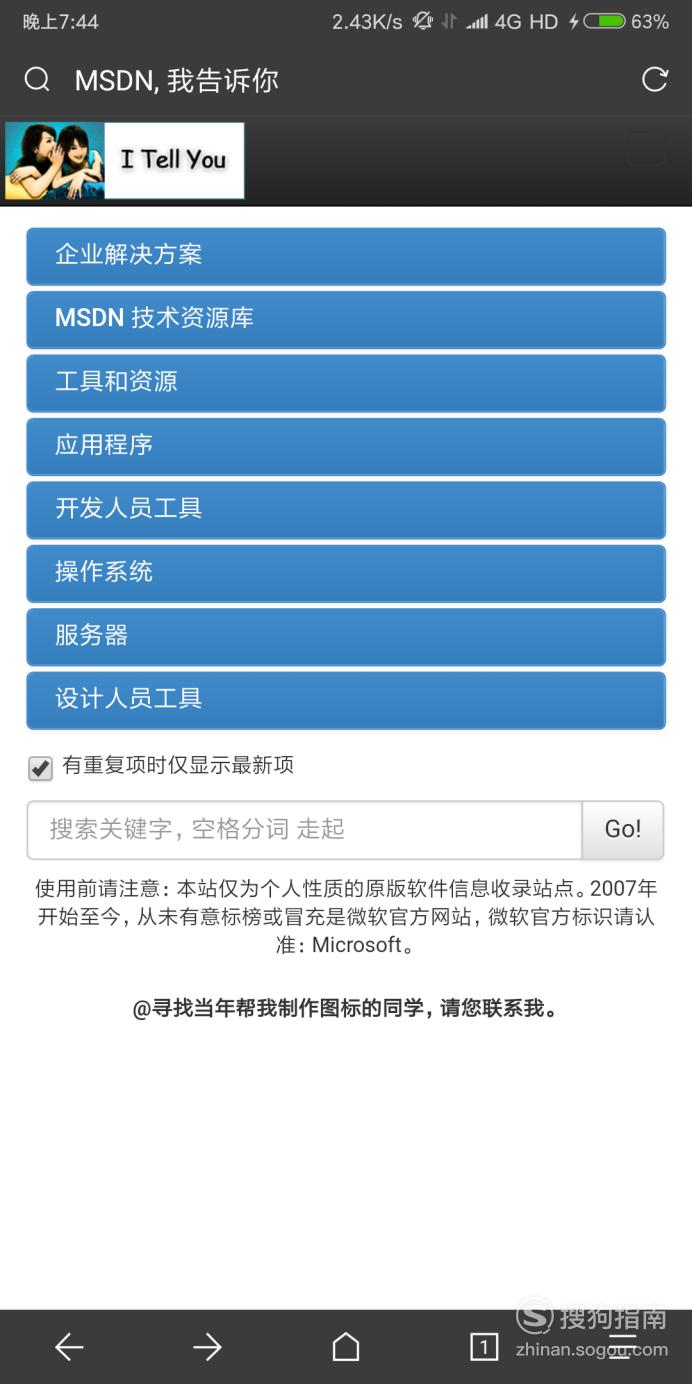Uncheck 有重复项时仅显示最新项 checkbox
The width and height of the screenshot is (692, 1384).
(x=40, y=768)
